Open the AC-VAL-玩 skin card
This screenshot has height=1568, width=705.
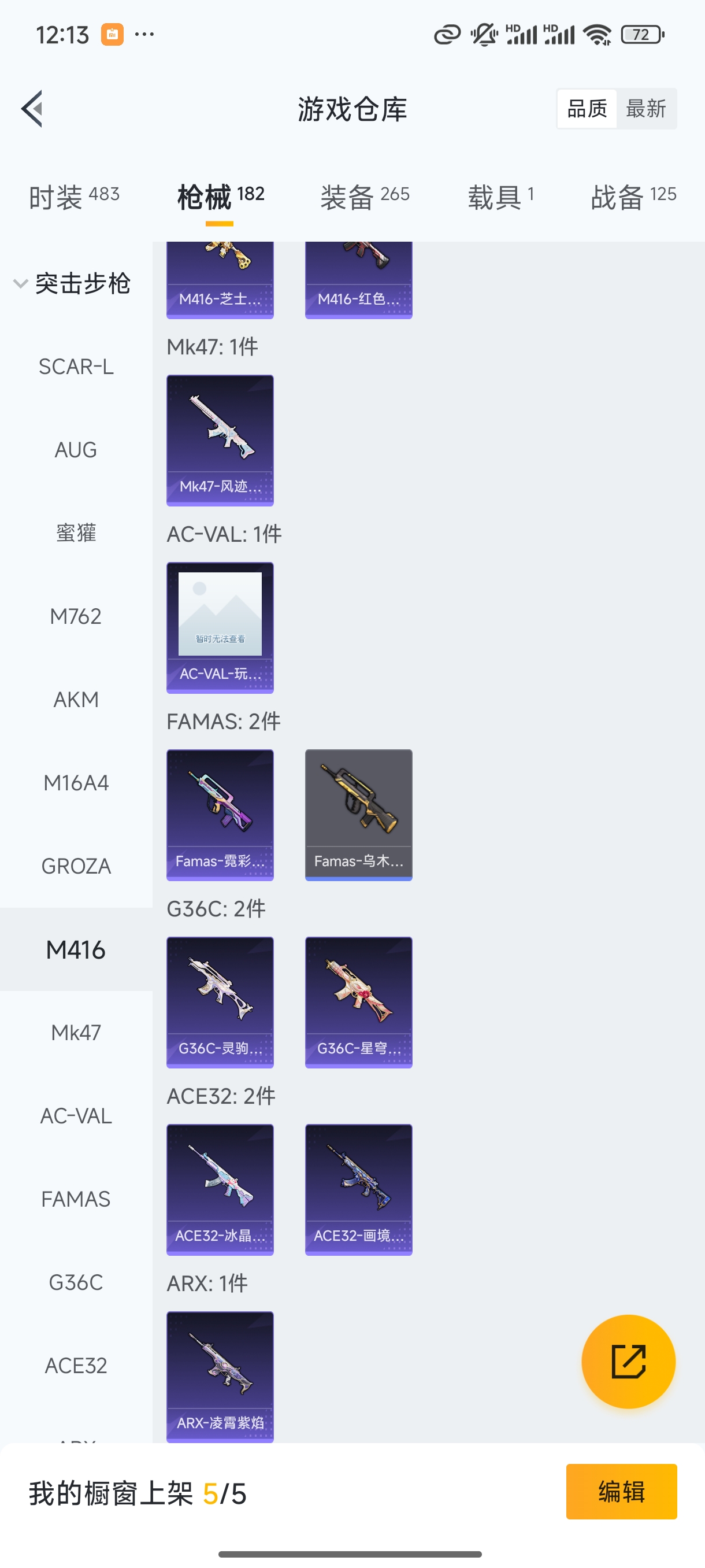[220, 627]
